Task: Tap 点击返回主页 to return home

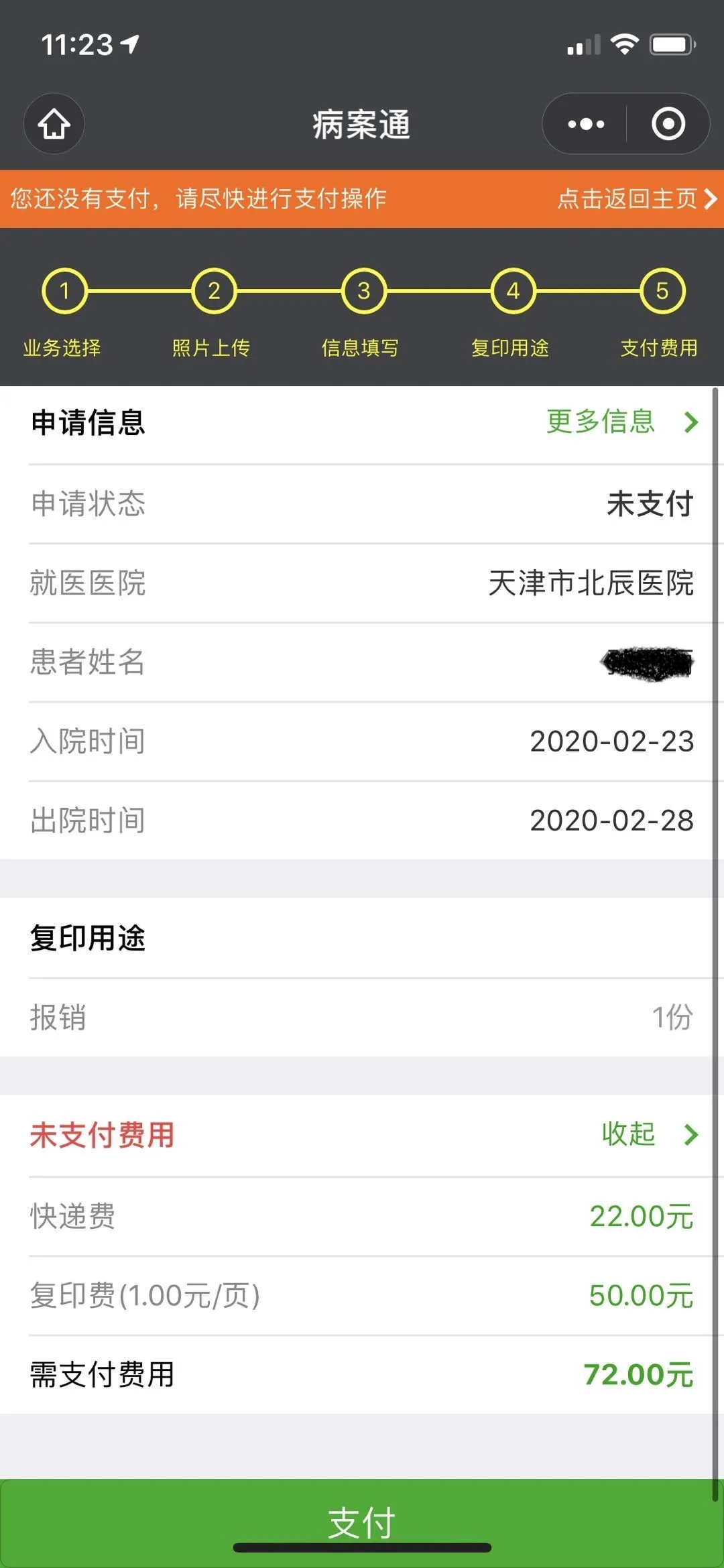Action: pos(637,198)
